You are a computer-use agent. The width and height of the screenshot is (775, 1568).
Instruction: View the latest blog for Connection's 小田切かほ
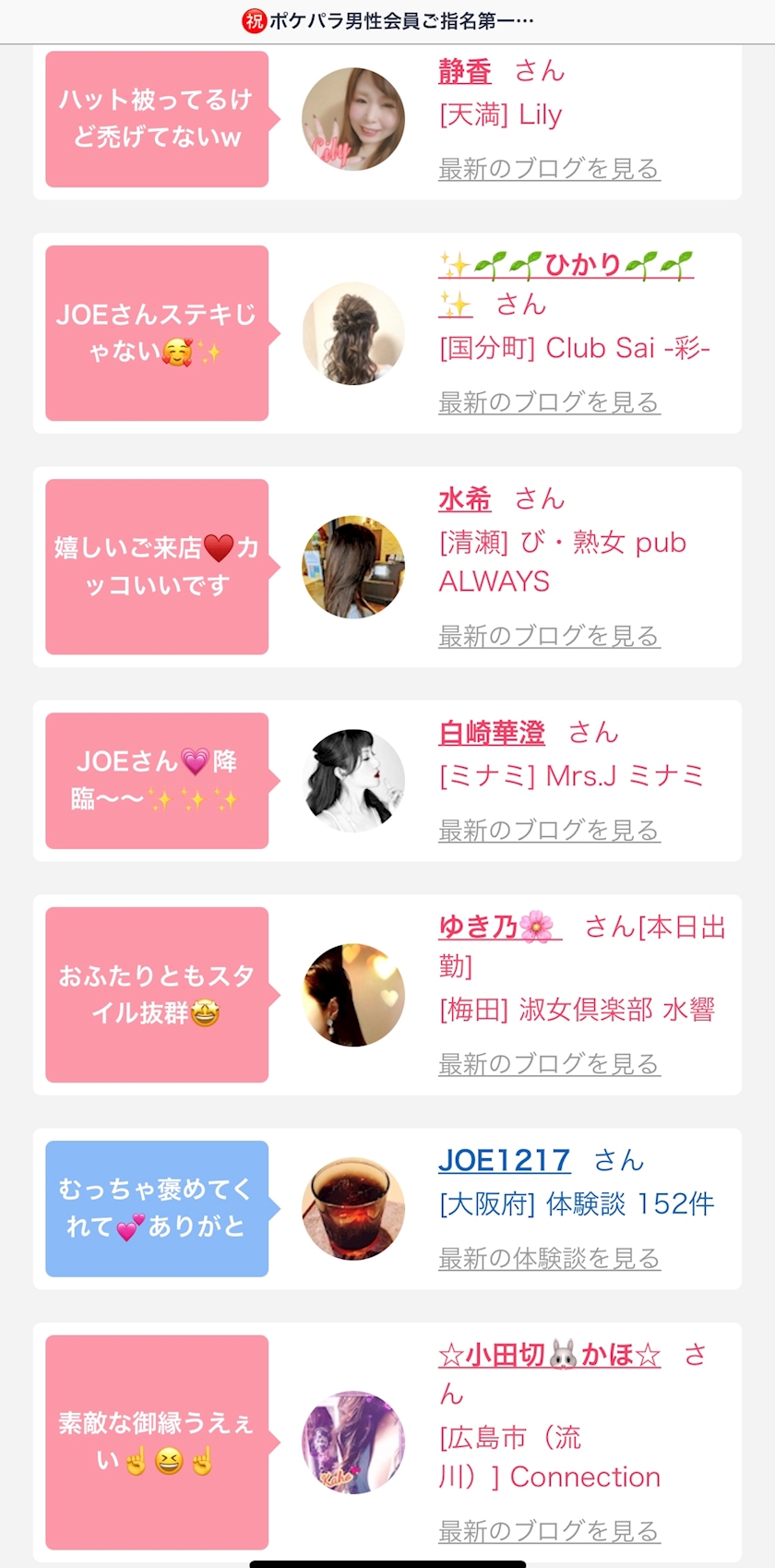[x=549, y=1531]
